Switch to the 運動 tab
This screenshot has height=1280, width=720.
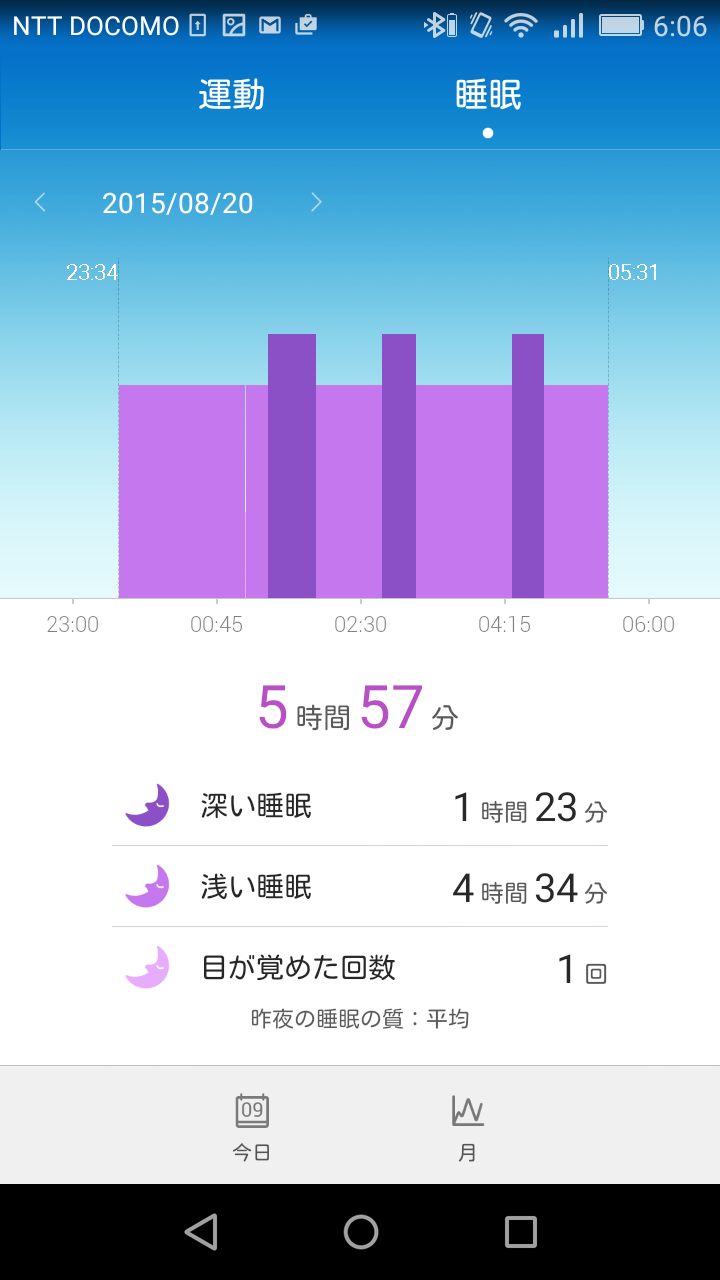click(231, 95)
